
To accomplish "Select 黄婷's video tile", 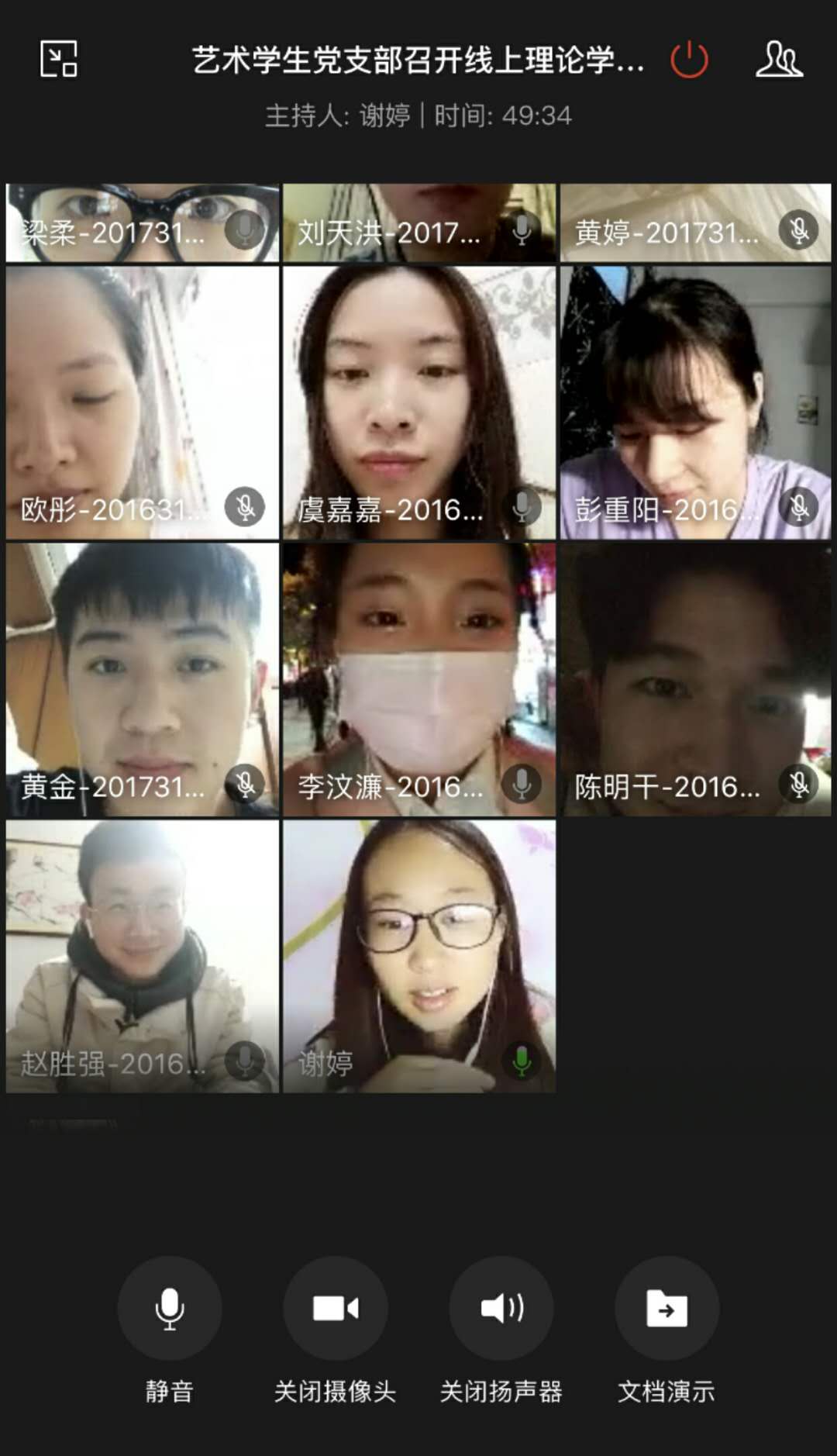I will 695,223.
